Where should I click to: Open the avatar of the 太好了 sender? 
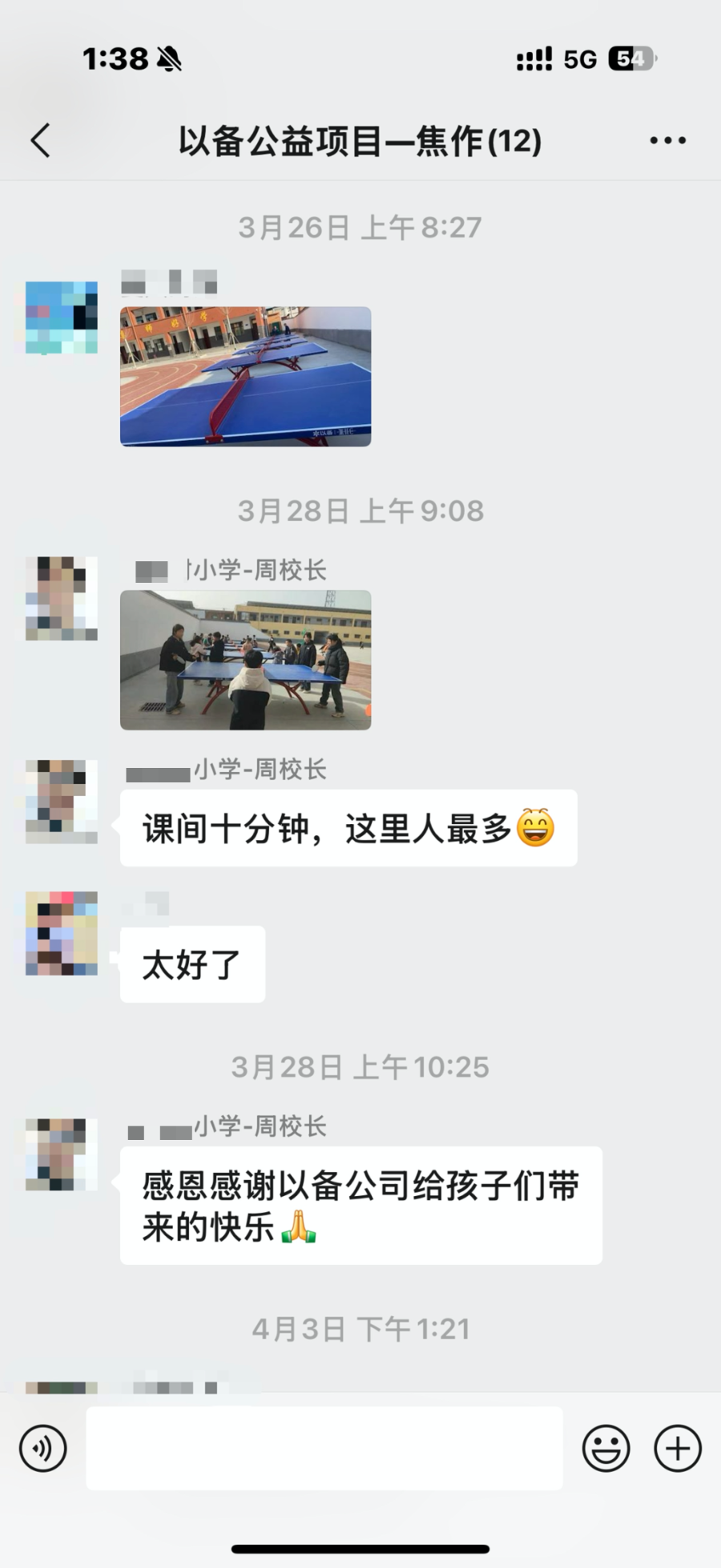click(x=62, y=933)
